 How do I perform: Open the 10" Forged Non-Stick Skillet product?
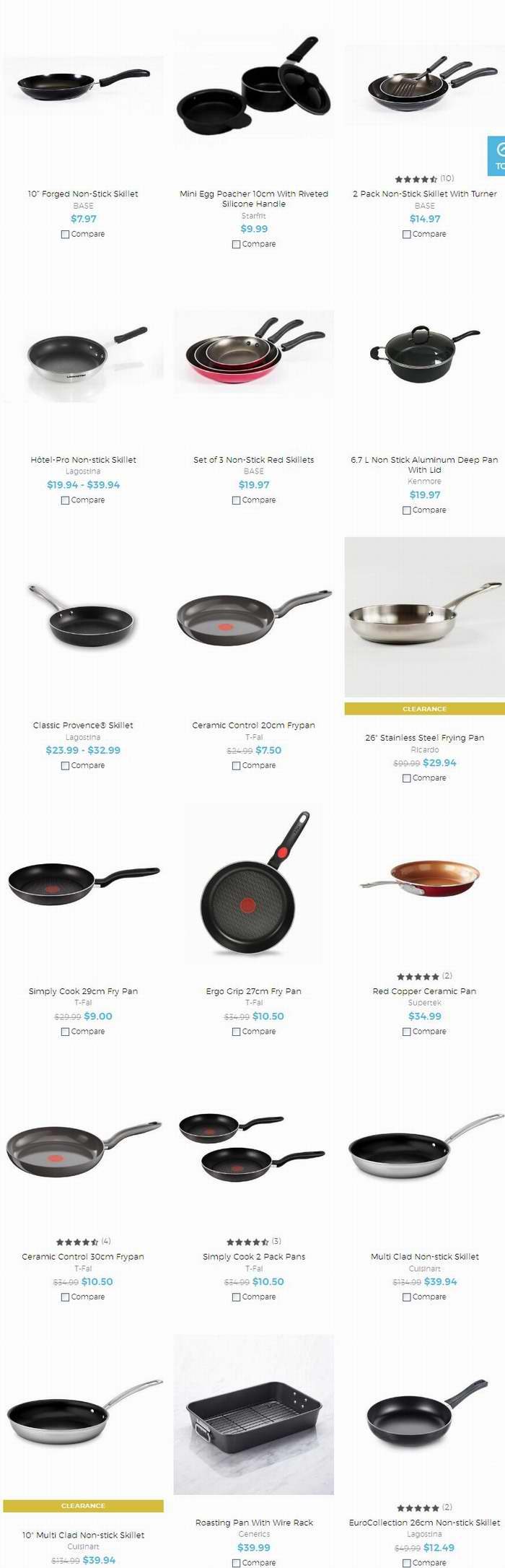tap(83, 193)
